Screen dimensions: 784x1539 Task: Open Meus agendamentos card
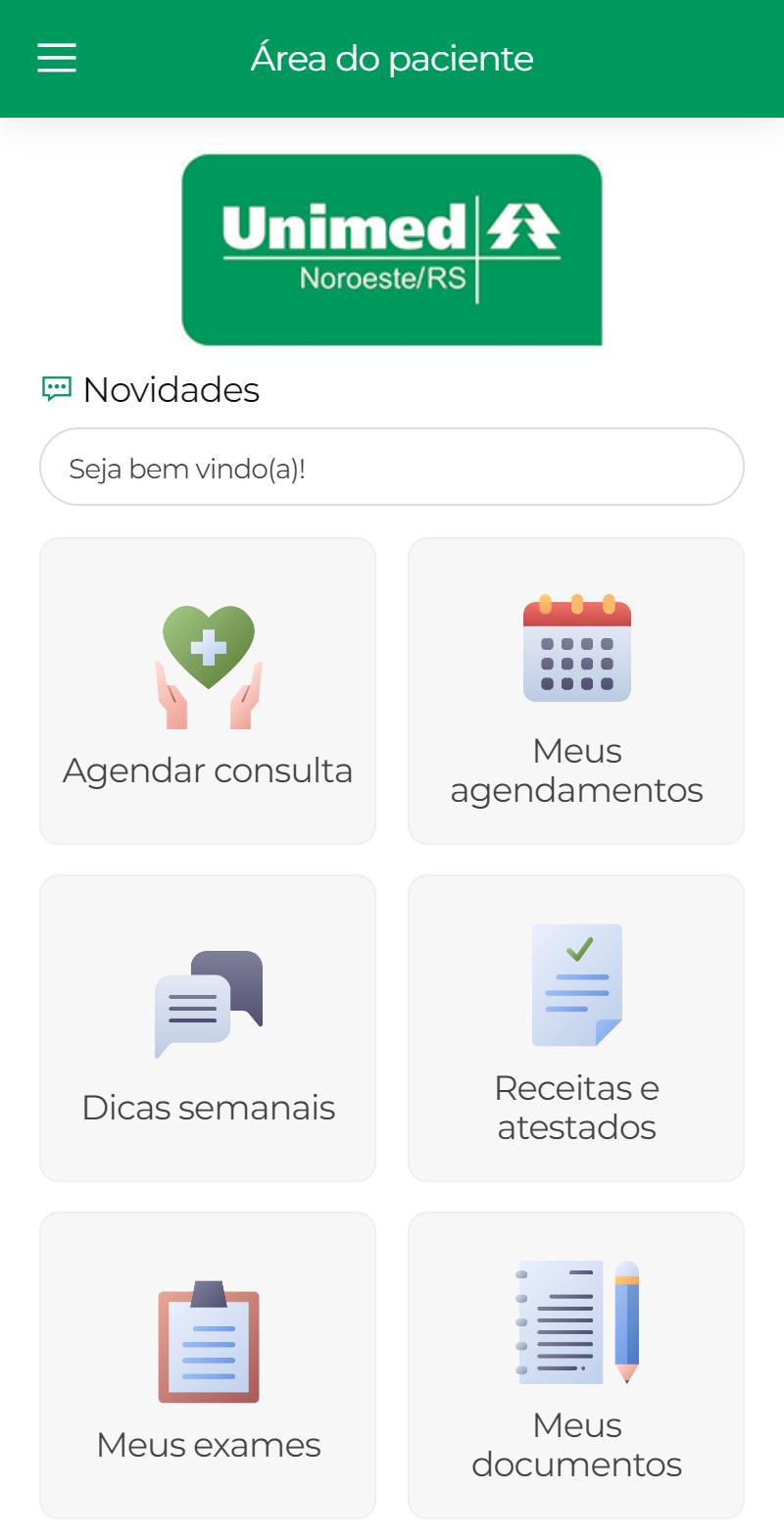576,691
